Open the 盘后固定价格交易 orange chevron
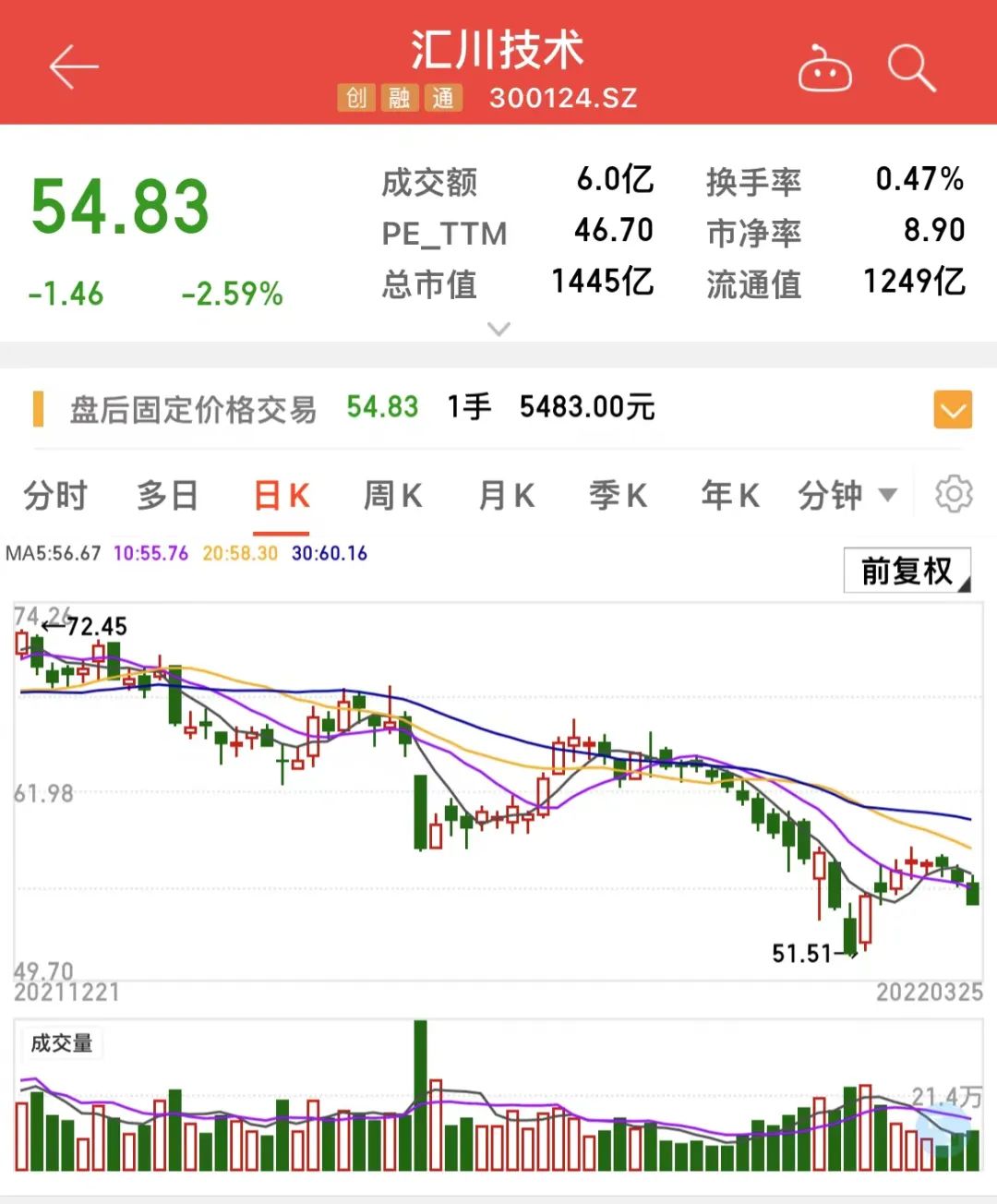 [953, 409]
